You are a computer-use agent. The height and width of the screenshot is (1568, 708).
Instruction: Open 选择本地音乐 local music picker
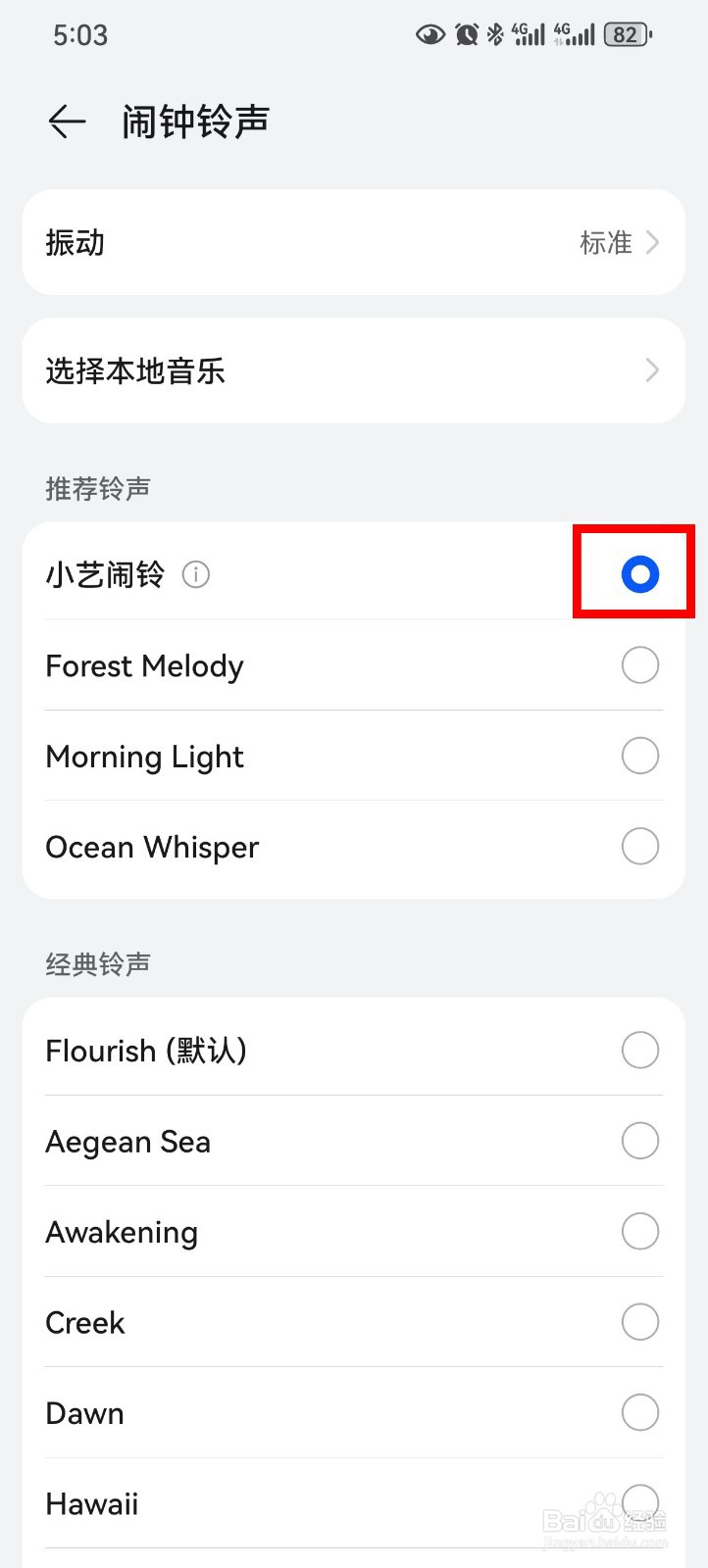click(x=353, y=370)
